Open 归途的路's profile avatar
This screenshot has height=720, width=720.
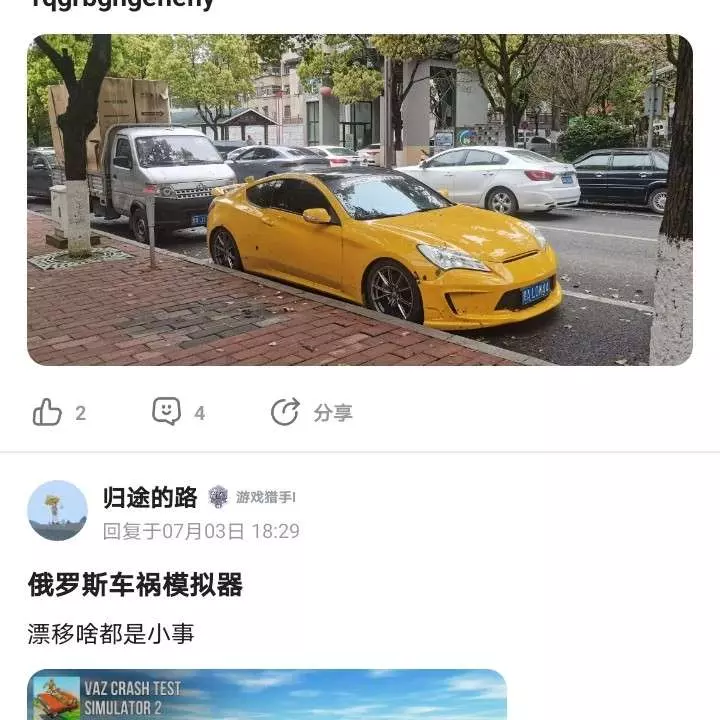pyautogui.click(x=57, y=510)
